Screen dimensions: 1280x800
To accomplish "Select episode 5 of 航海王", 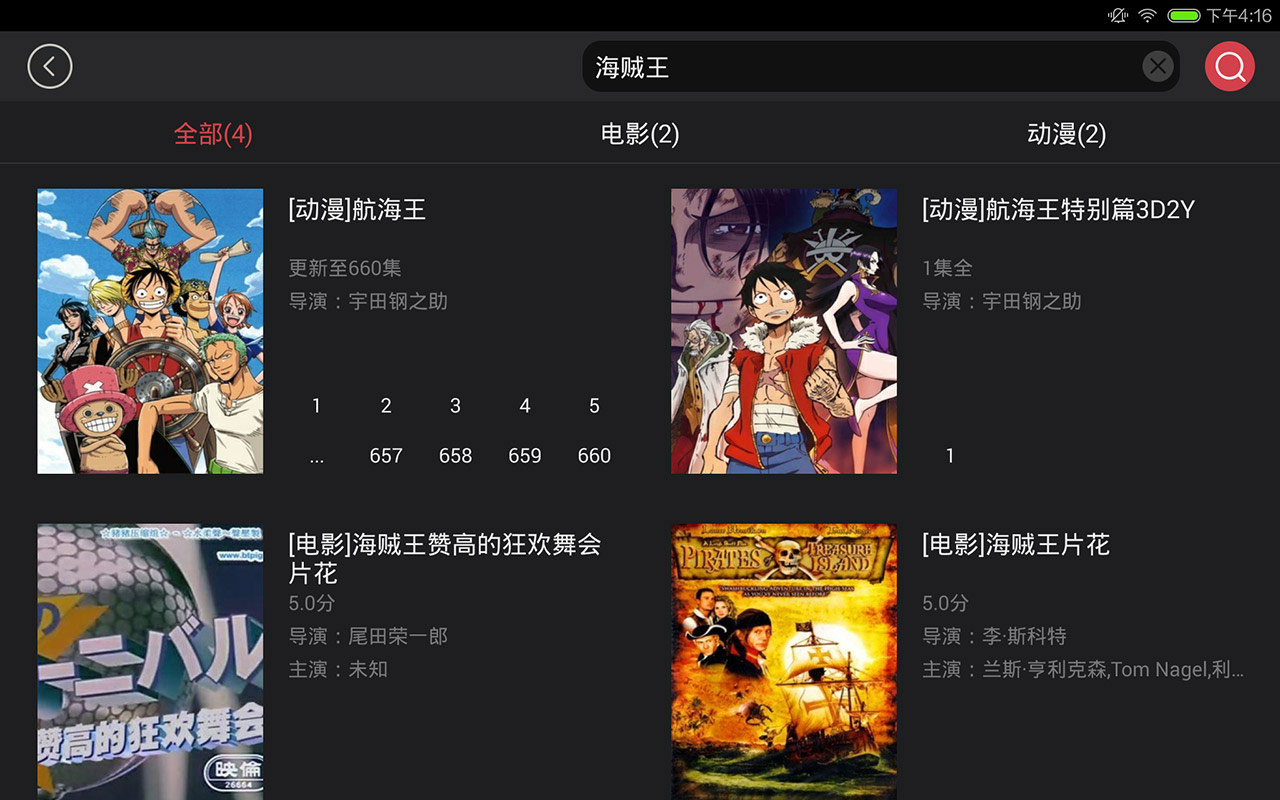I will point(594,406).
